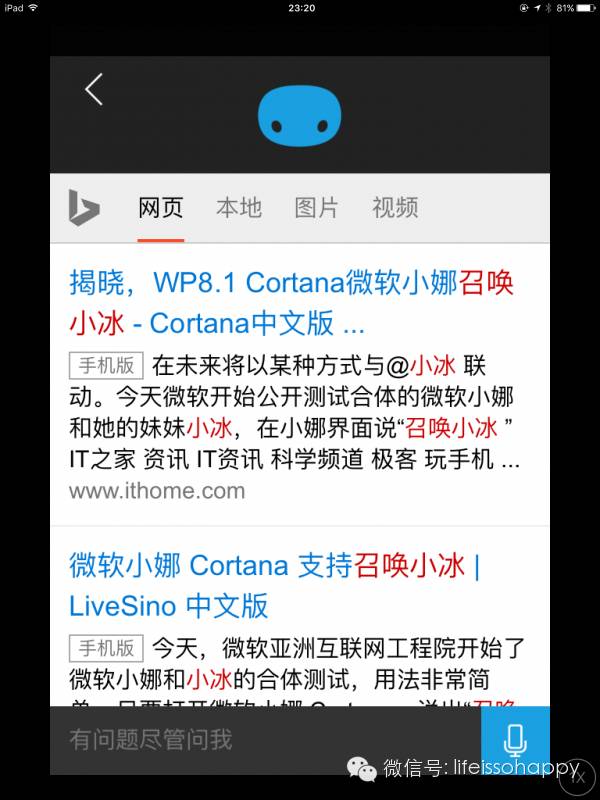Switch to the 本地 tab
Image resolution: width=600 pixels, height=800 pixels.
pyautogui.click(x=239, y=208)
